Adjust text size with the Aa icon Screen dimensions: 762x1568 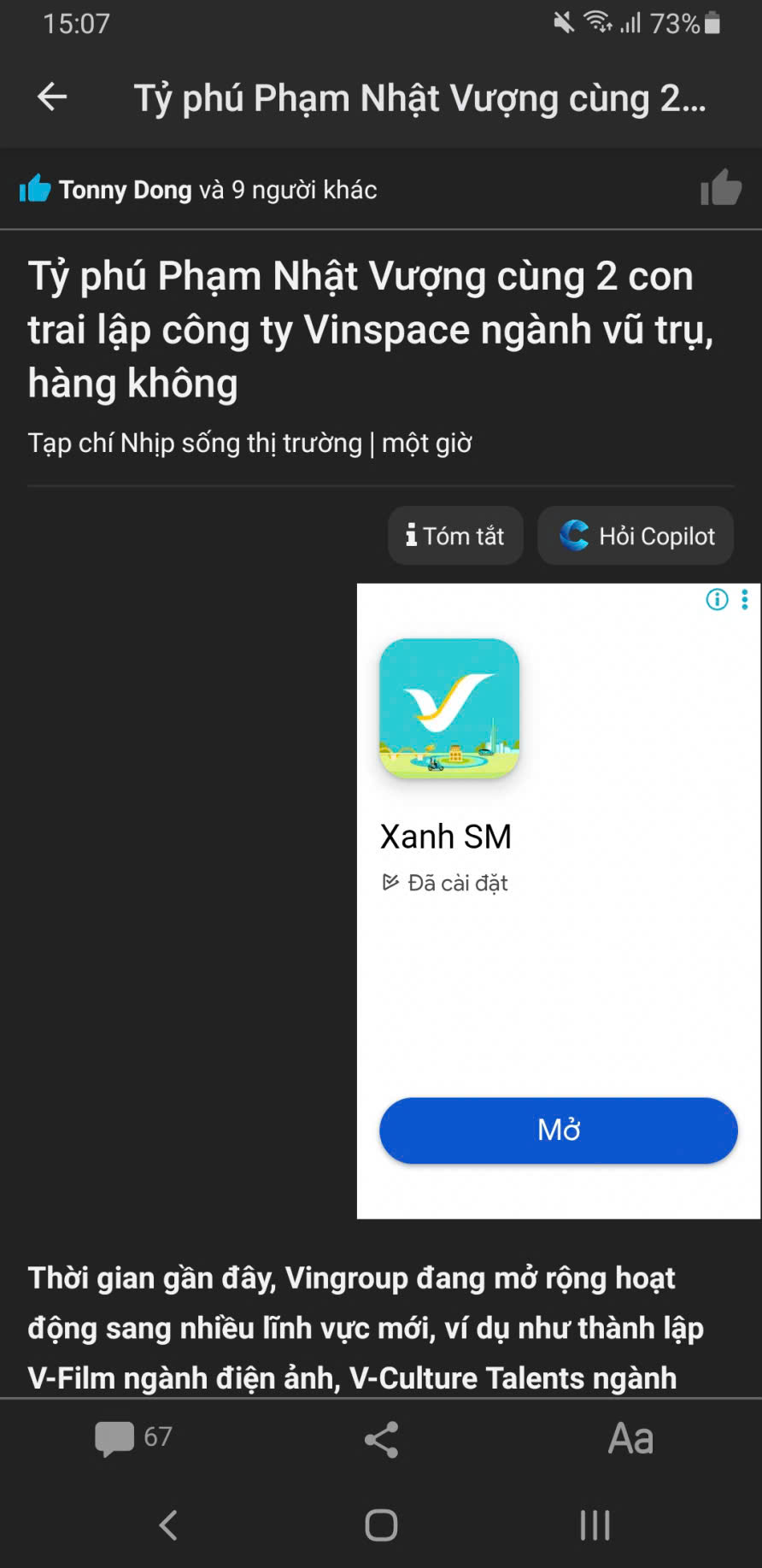pos(630,1439)
